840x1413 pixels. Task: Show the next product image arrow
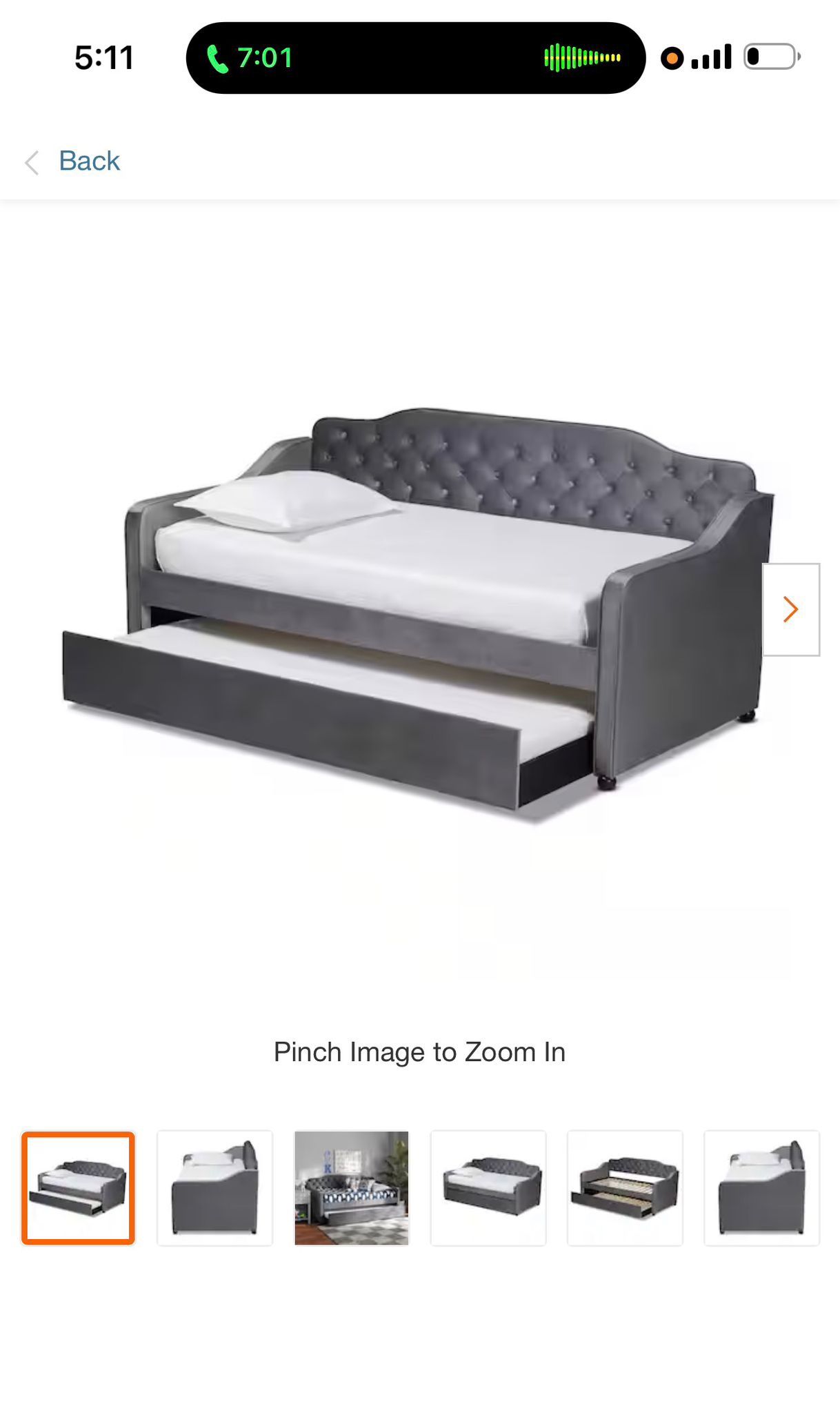coord(790,609)
